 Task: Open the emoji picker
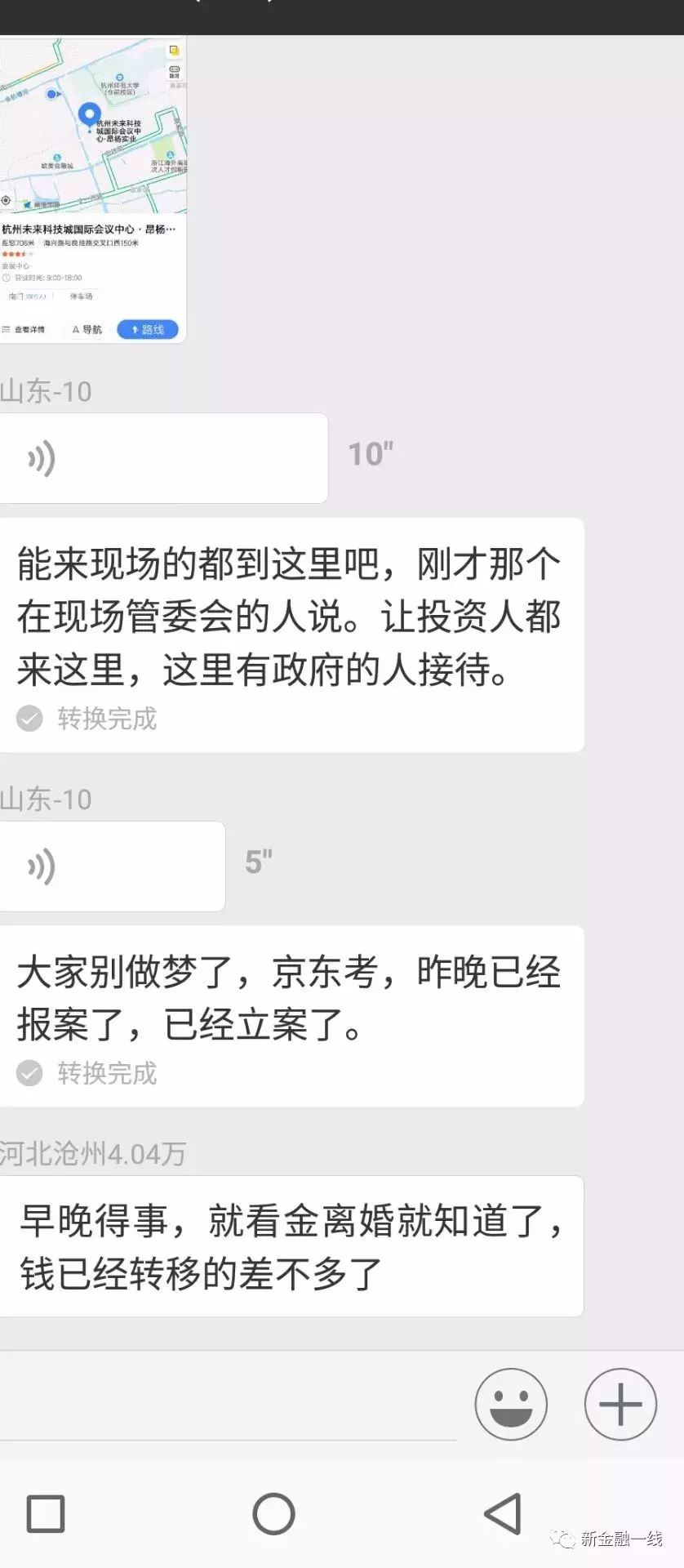(x=511, y=1405)
